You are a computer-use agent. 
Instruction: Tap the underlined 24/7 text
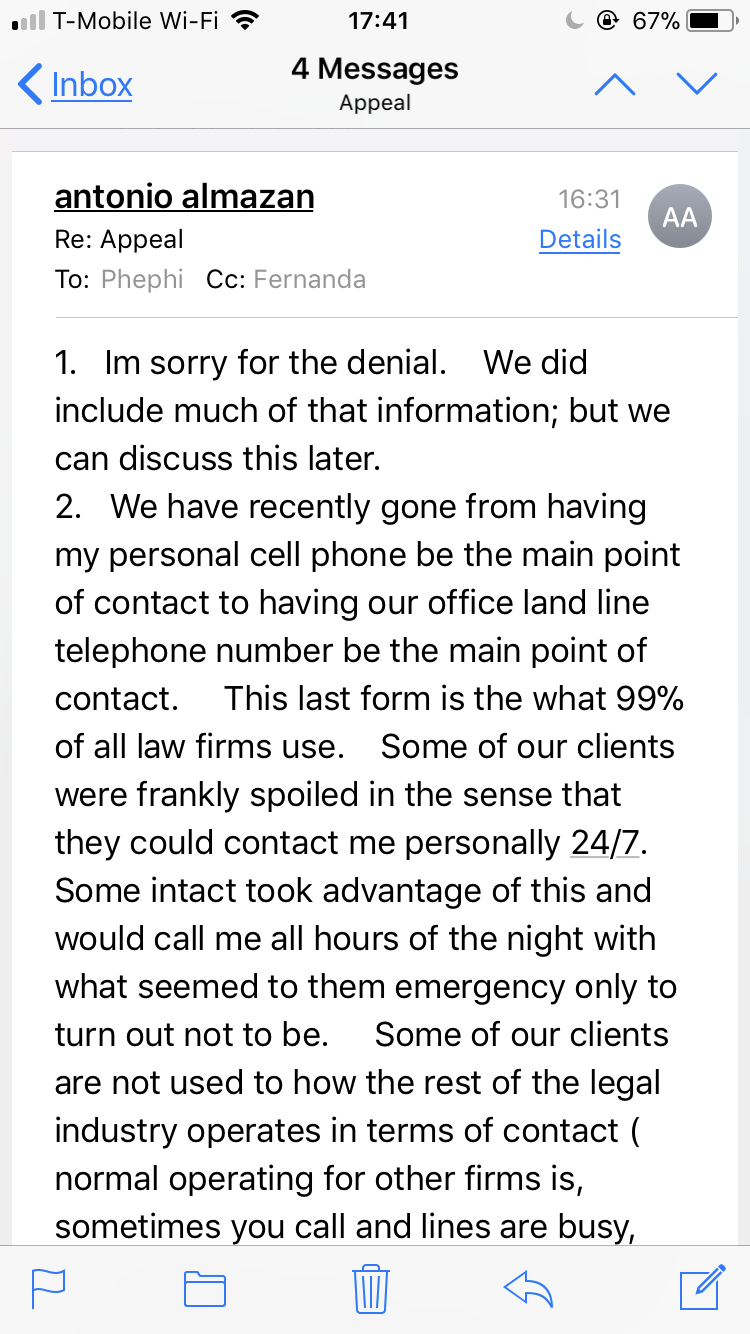[604, 843]
